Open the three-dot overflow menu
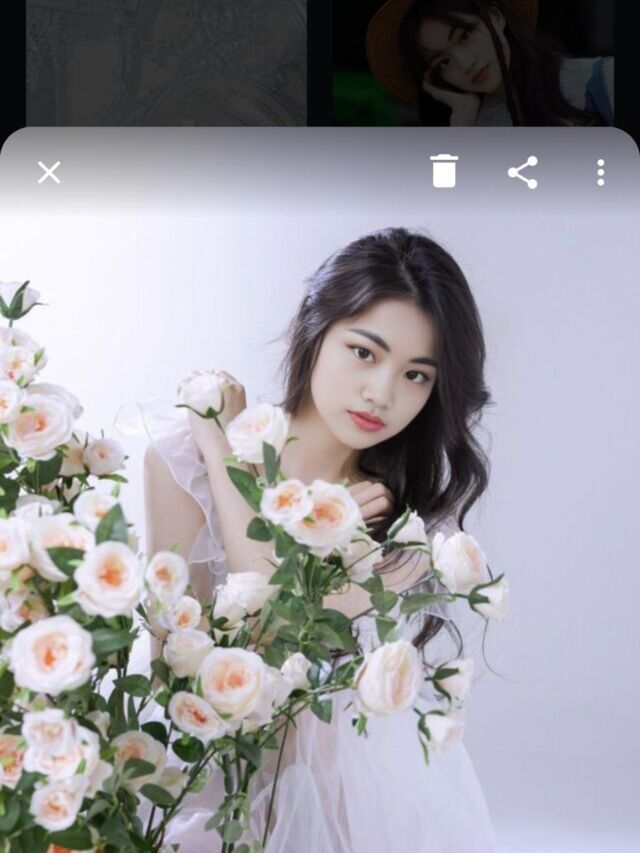This screenshot has height=853, width=640. (600, 172)
